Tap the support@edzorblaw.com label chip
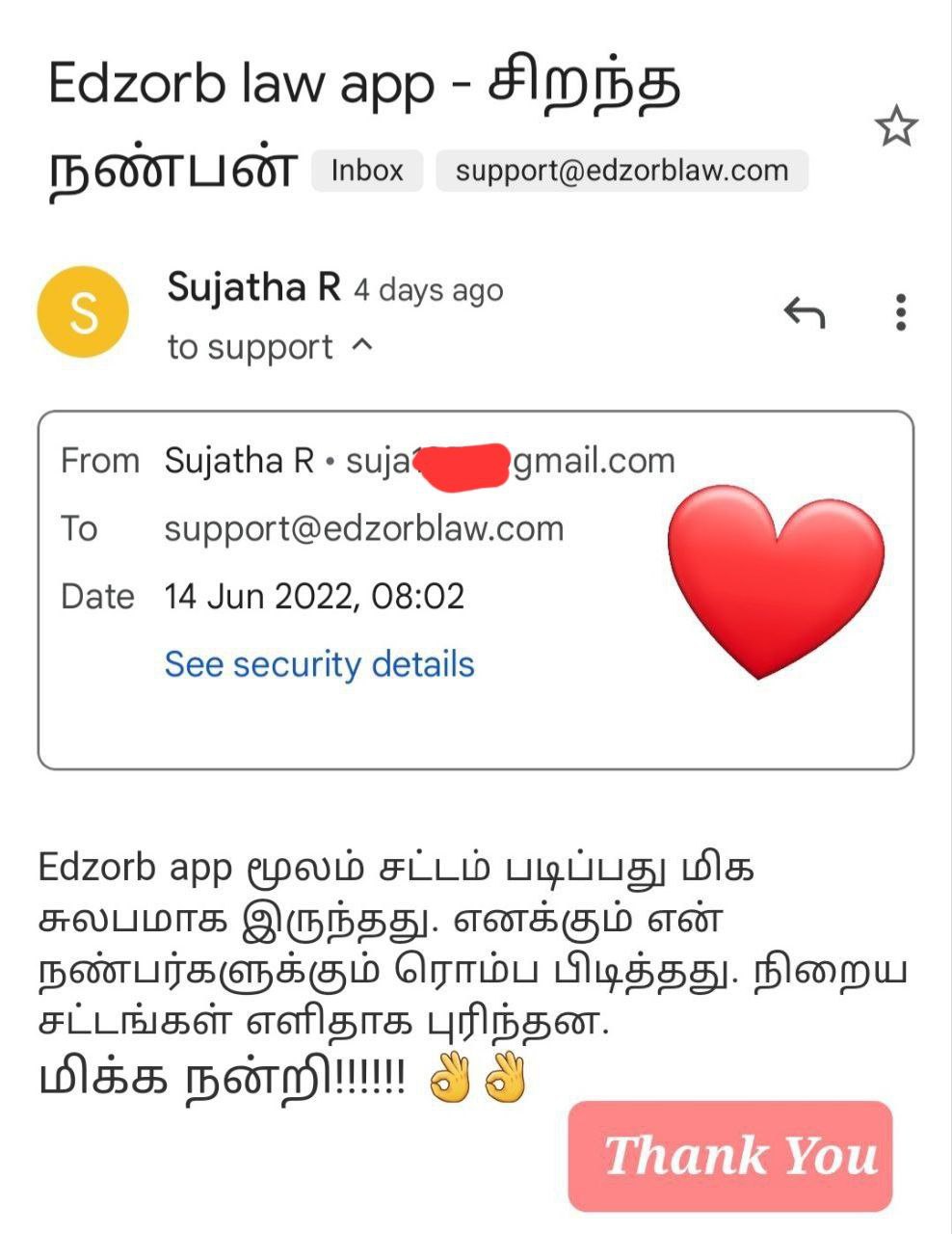 pos(621,171)
